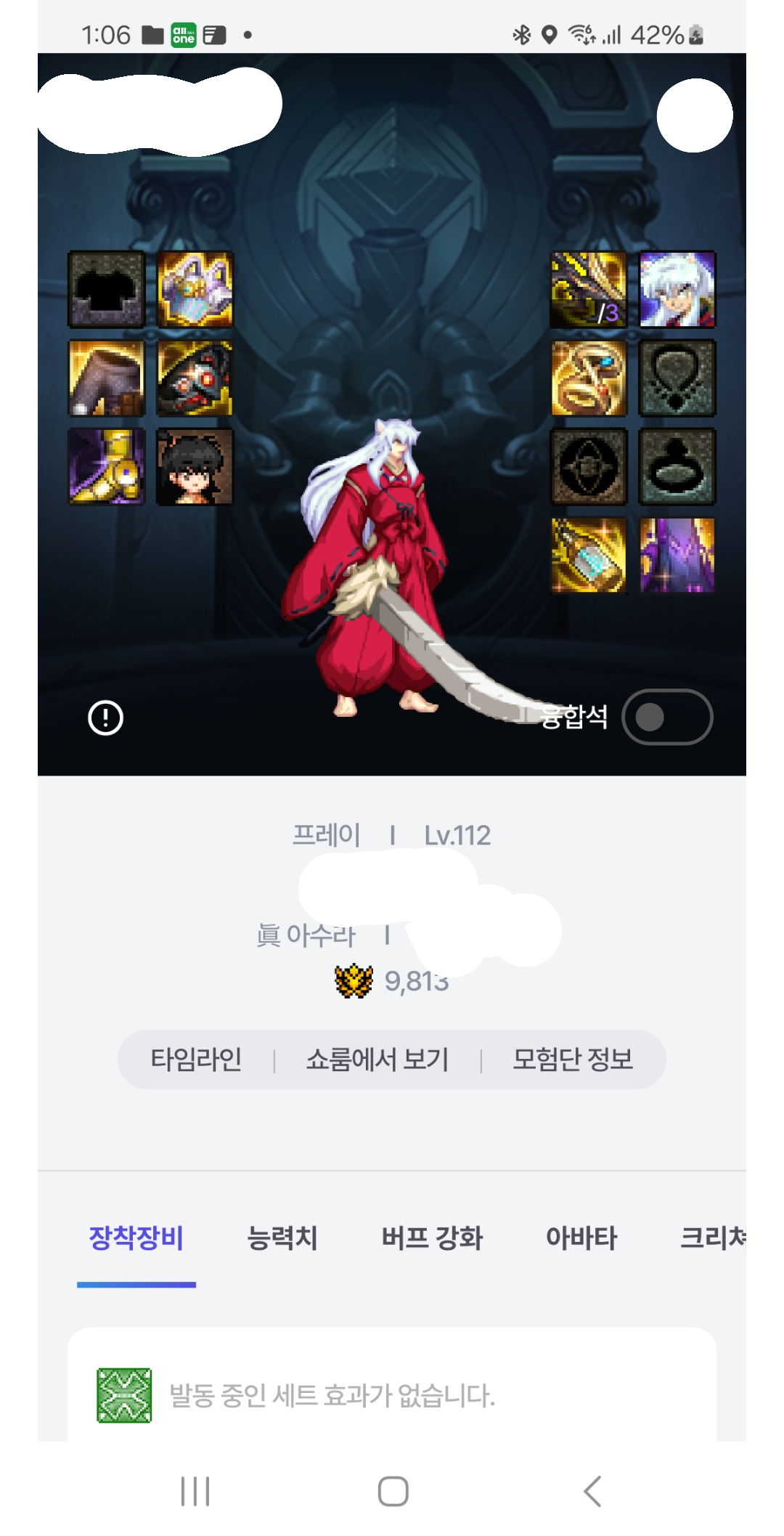This screenshot has width=784, height=1536.
Task: Open the 아바타 tab
Action: coord(581,1238)
